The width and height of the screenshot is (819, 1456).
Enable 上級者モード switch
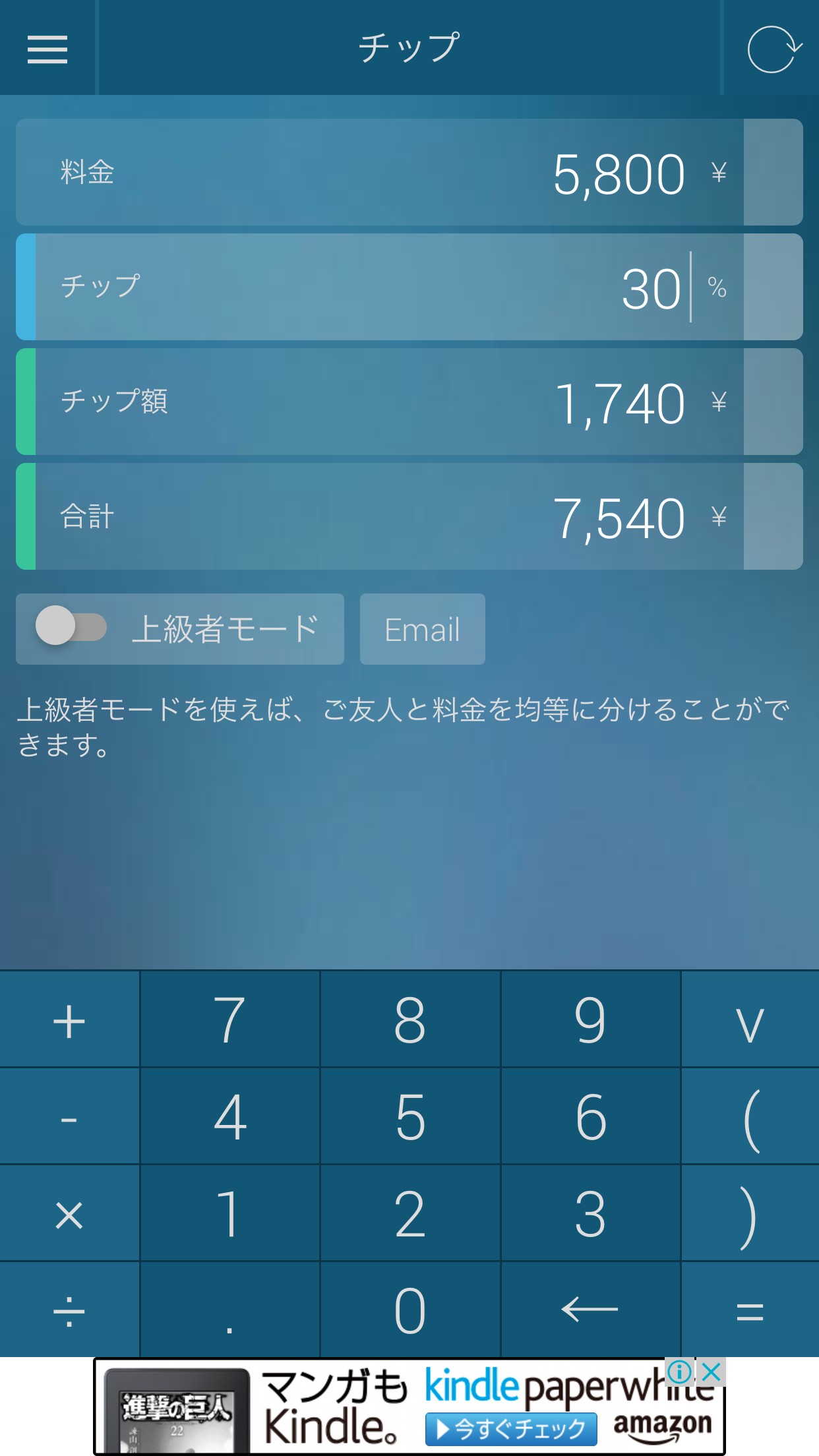tap(71, 626)
